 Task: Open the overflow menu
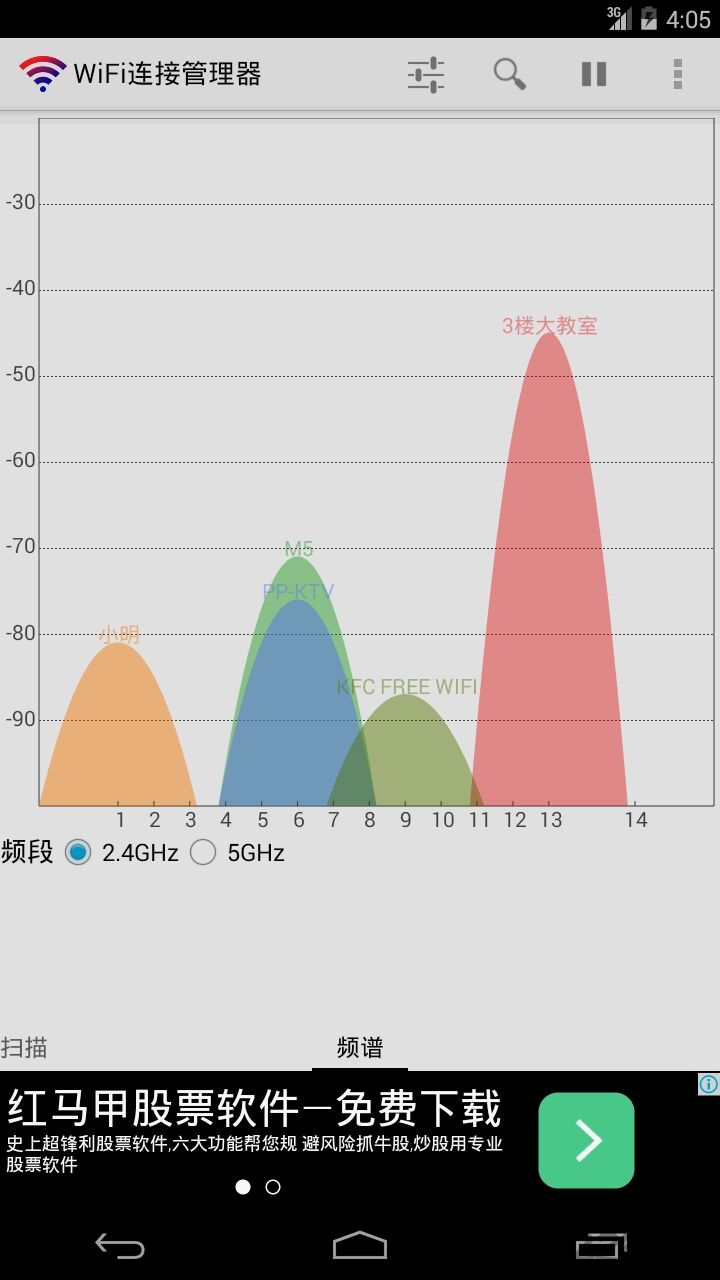pyautogui.click(x=678, y=74)
